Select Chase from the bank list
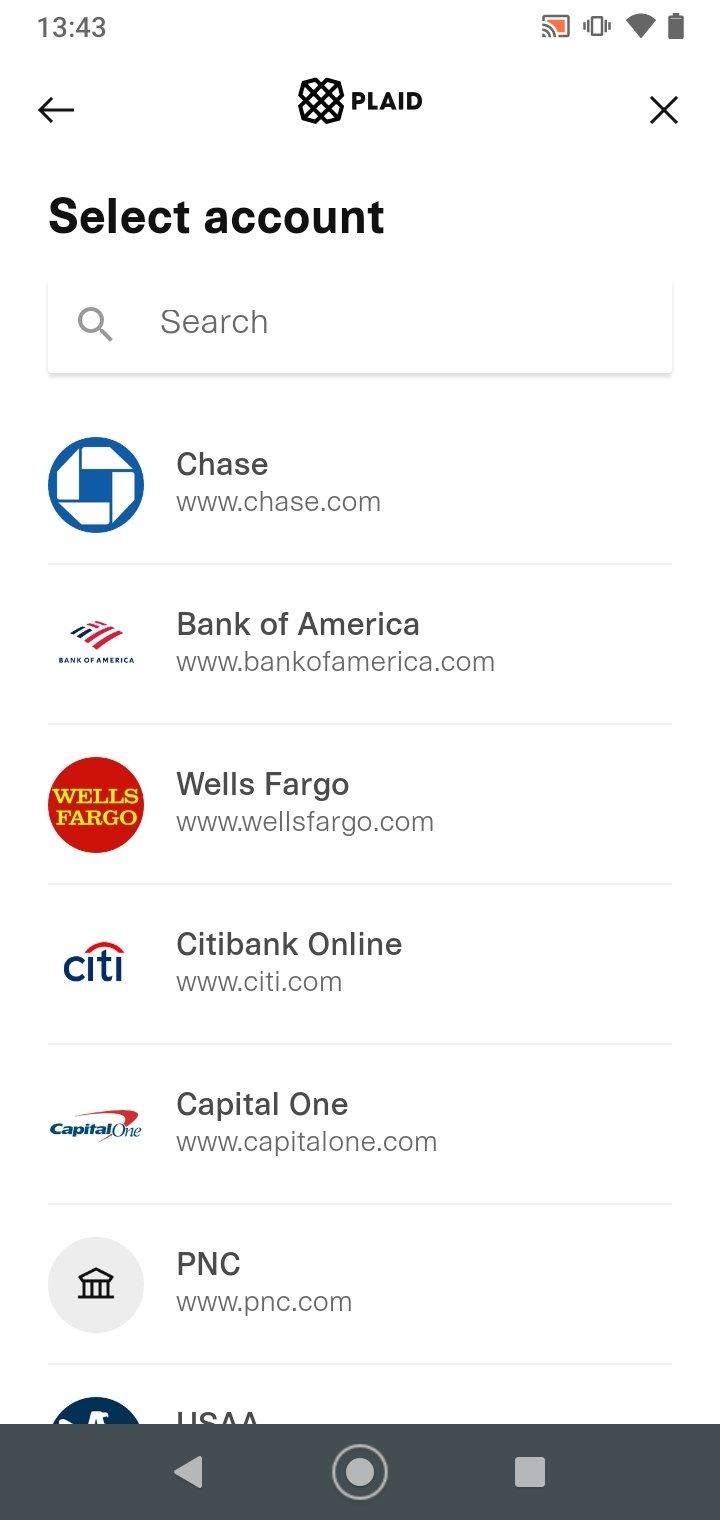 point(360,484)
